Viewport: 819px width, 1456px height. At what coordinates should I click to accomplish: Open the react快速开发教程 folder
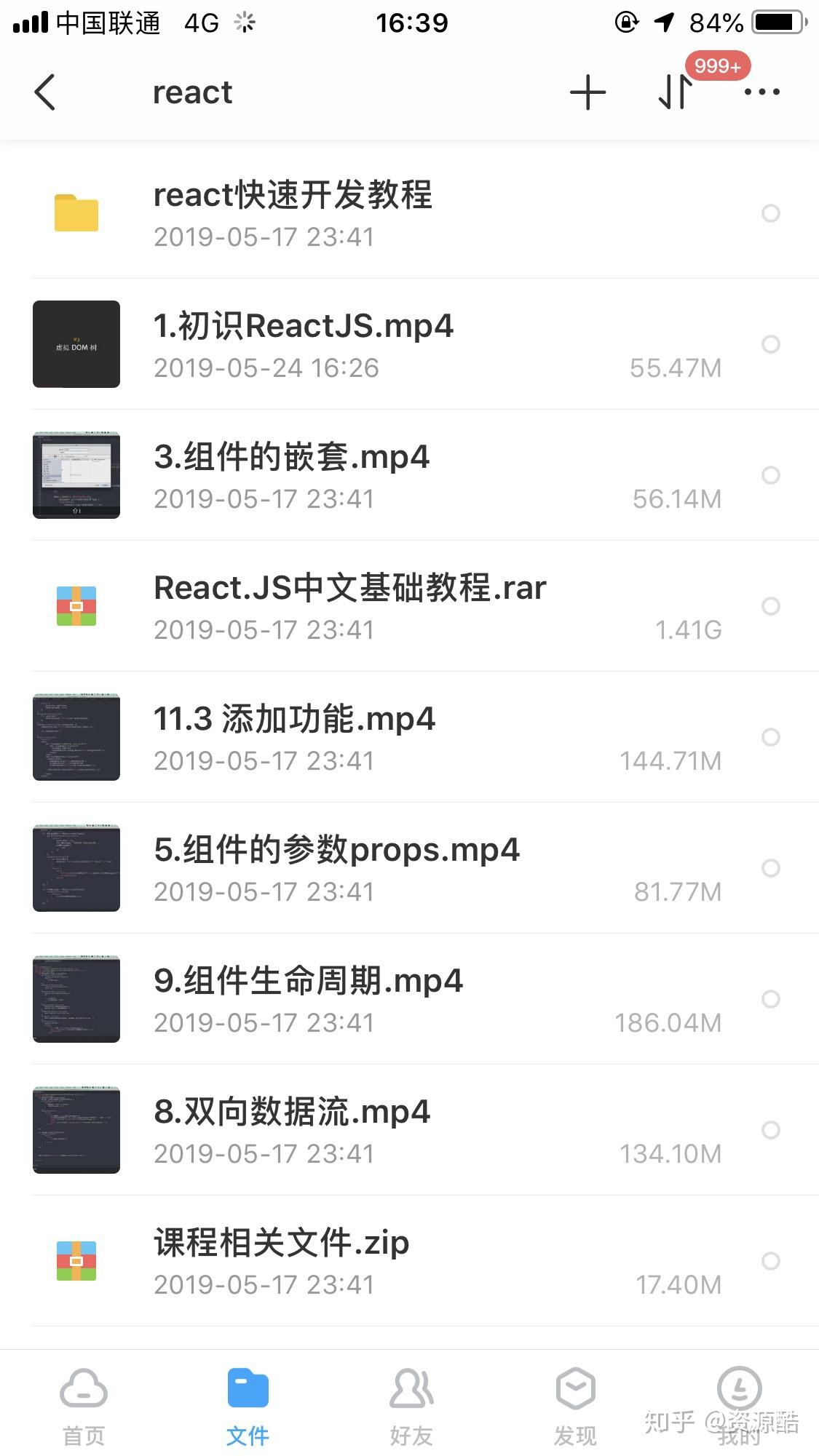409,213
